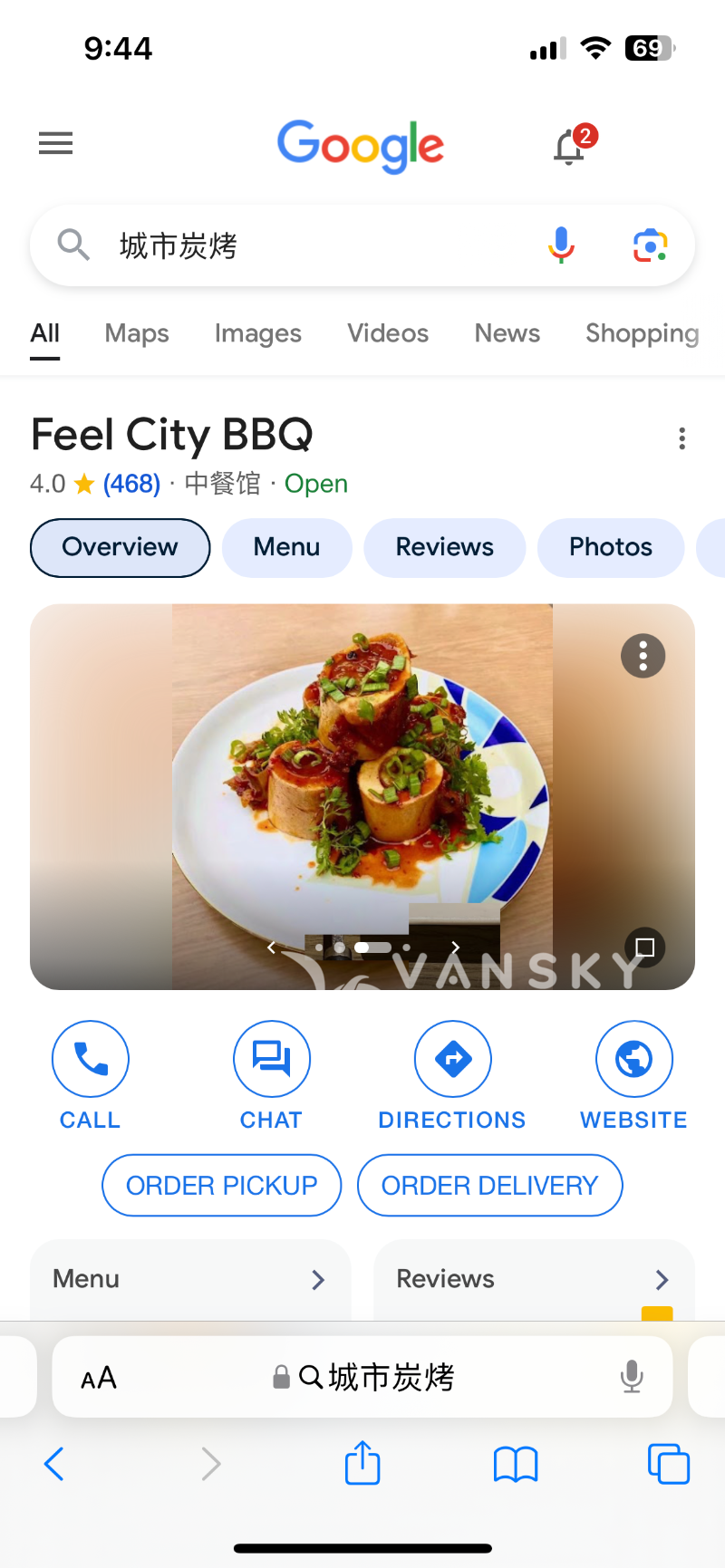Select the Menu chip

pyautogui.click(x=286, y=547)
